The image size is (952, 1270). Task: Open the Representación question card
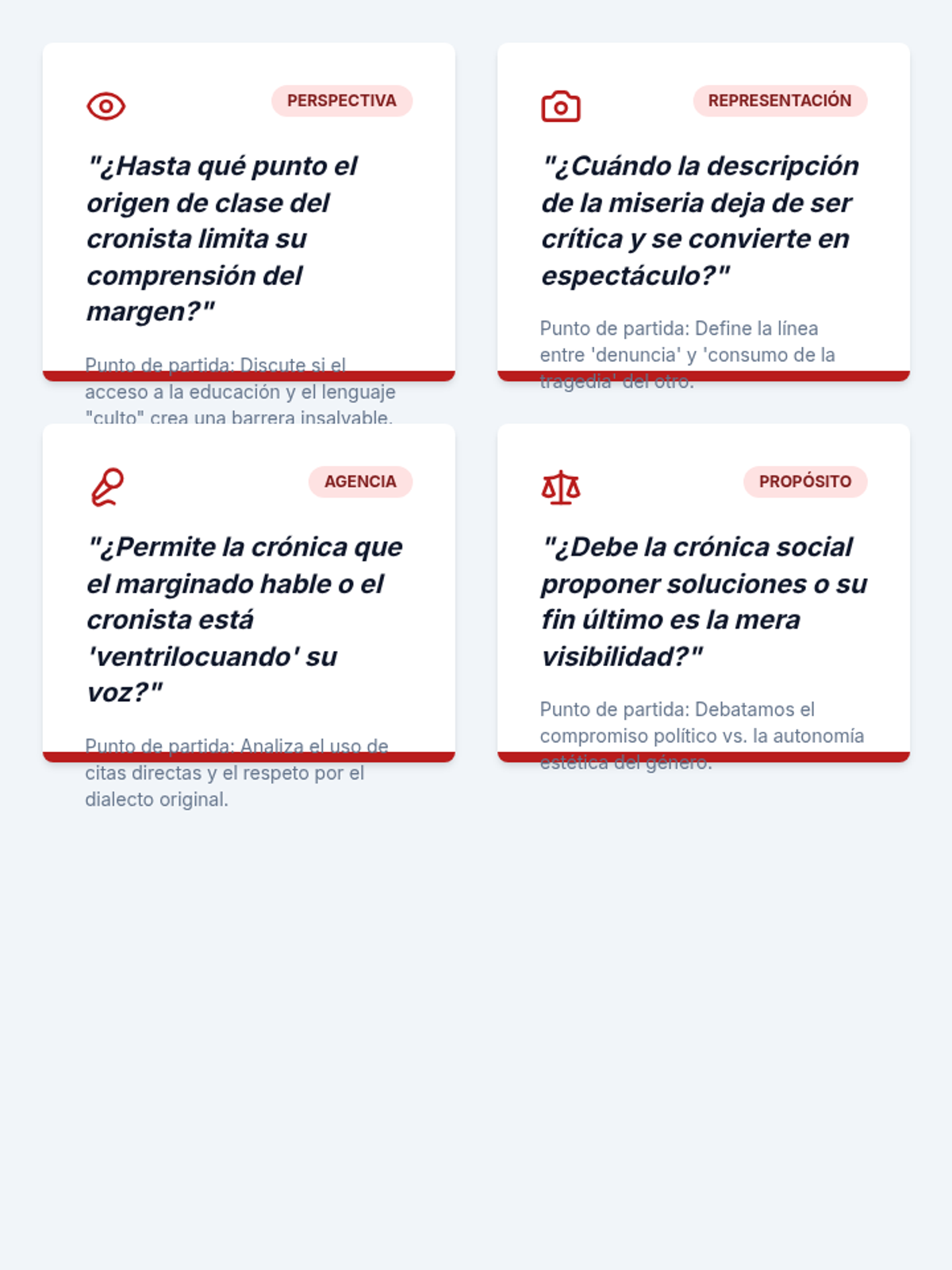(x=703, y=212)
